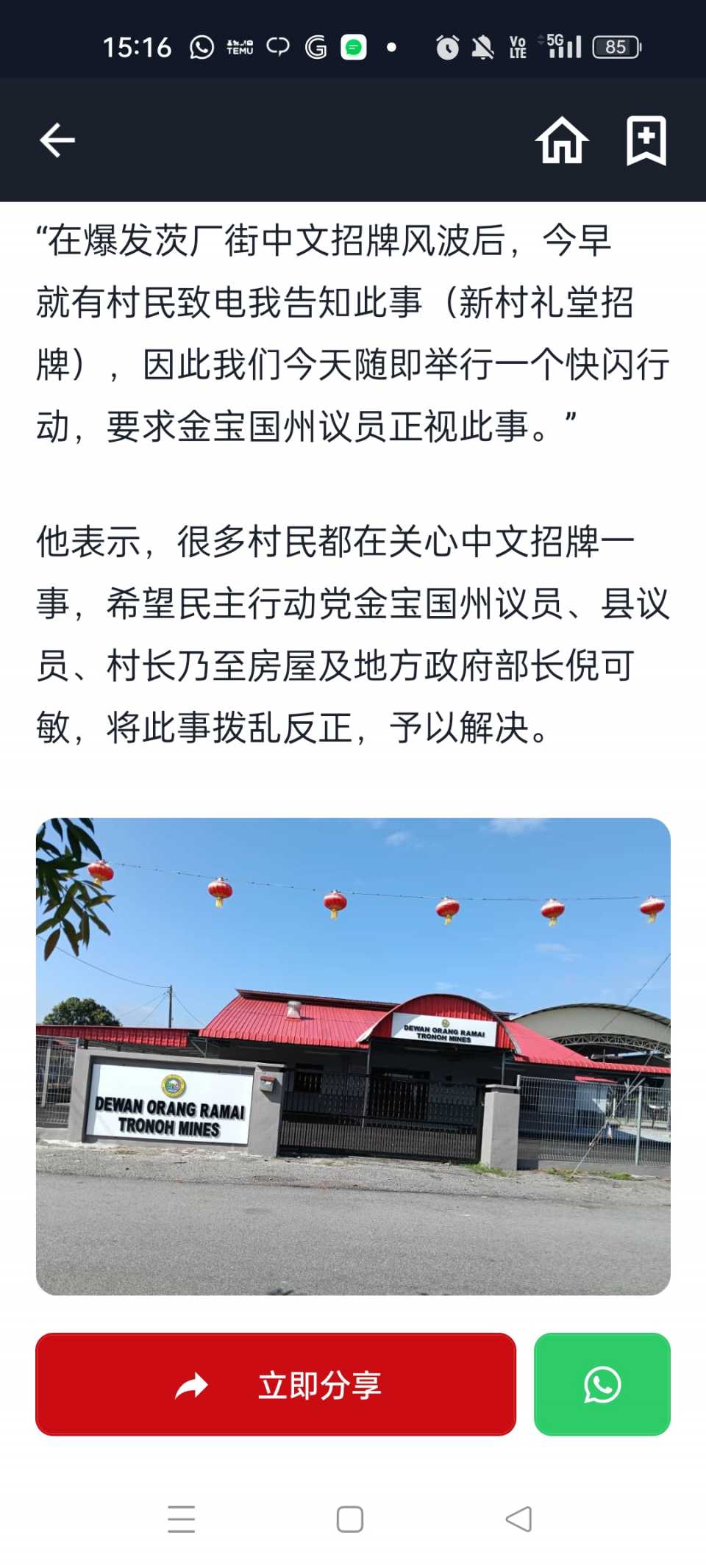Tap the red 立即分享 share button
Screen dimensions: 706x1568
276,1384
